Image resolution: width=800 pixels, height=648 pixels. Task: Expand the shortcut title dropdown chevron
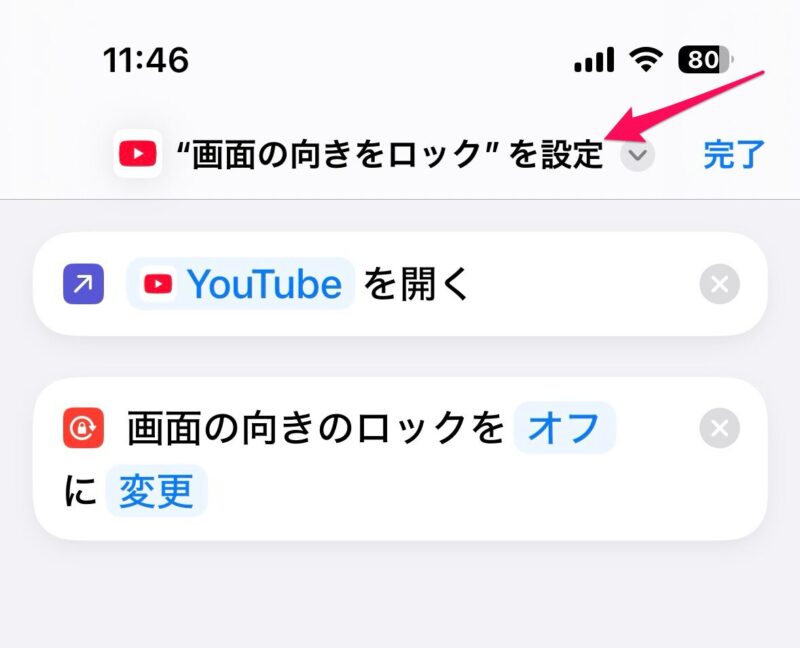[x=637, y=155]
